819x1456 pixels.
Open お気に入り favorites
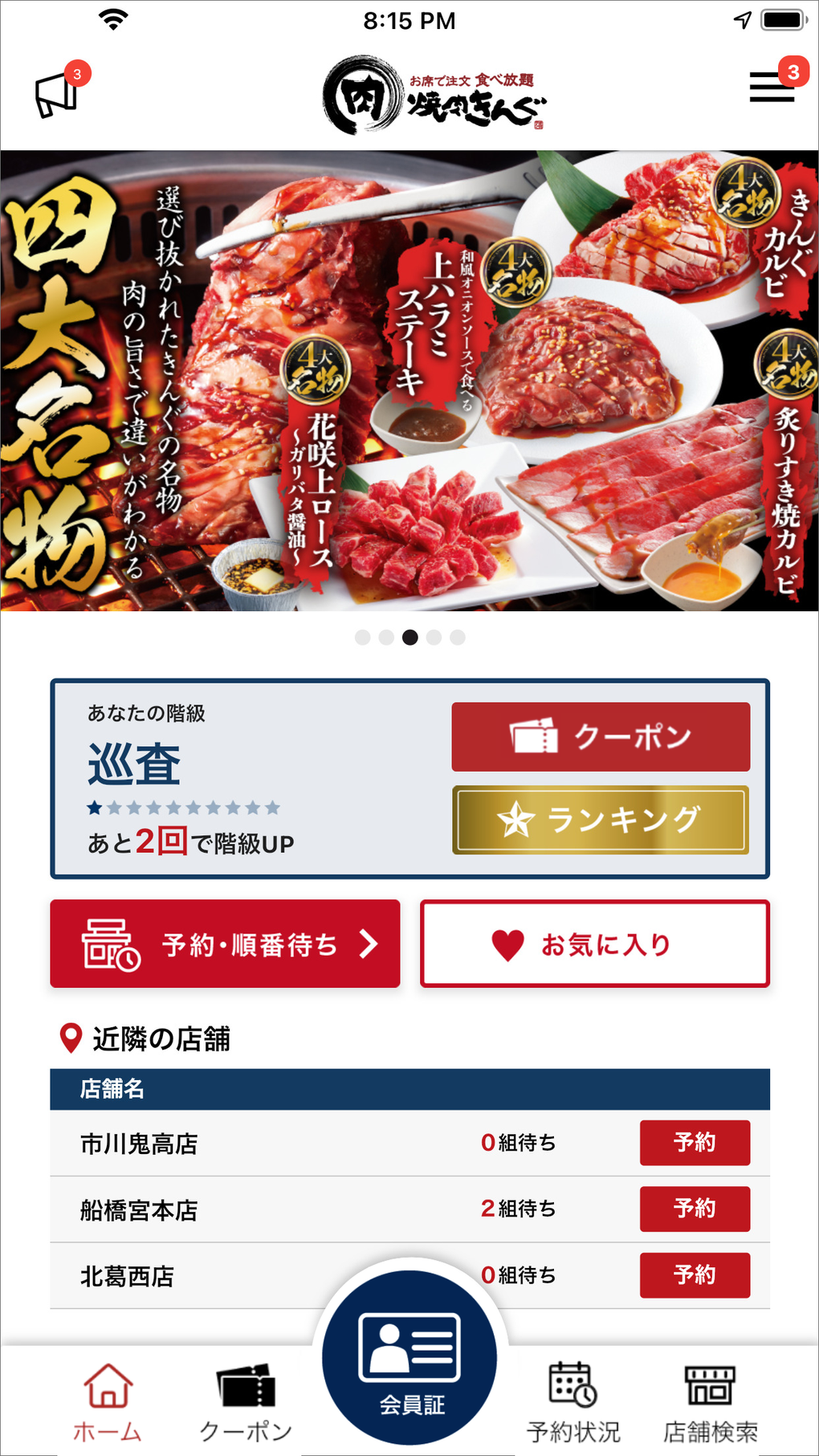pos(594,944)
